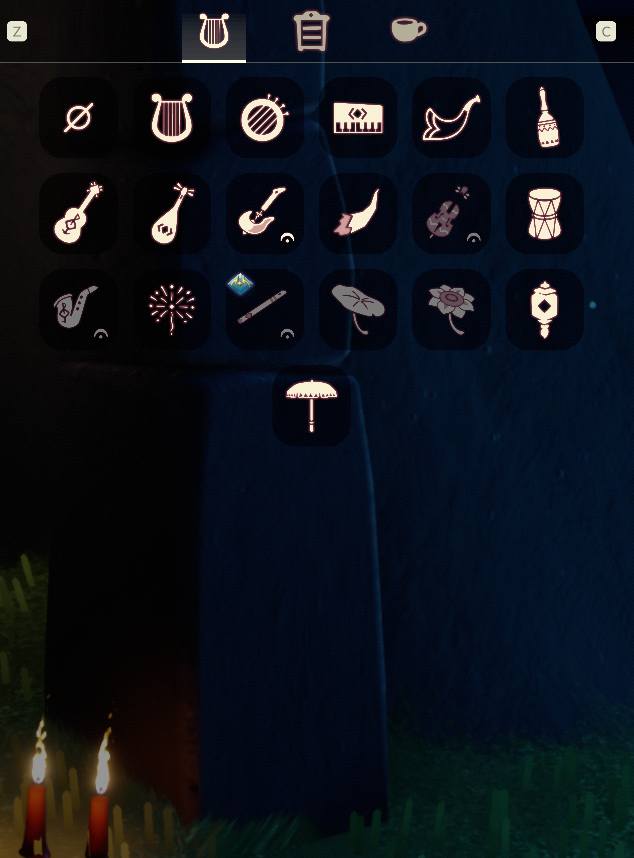Equip the electric guitar
Screen dimensions: 634x858
pyautogui.click(x=265, y=214)
